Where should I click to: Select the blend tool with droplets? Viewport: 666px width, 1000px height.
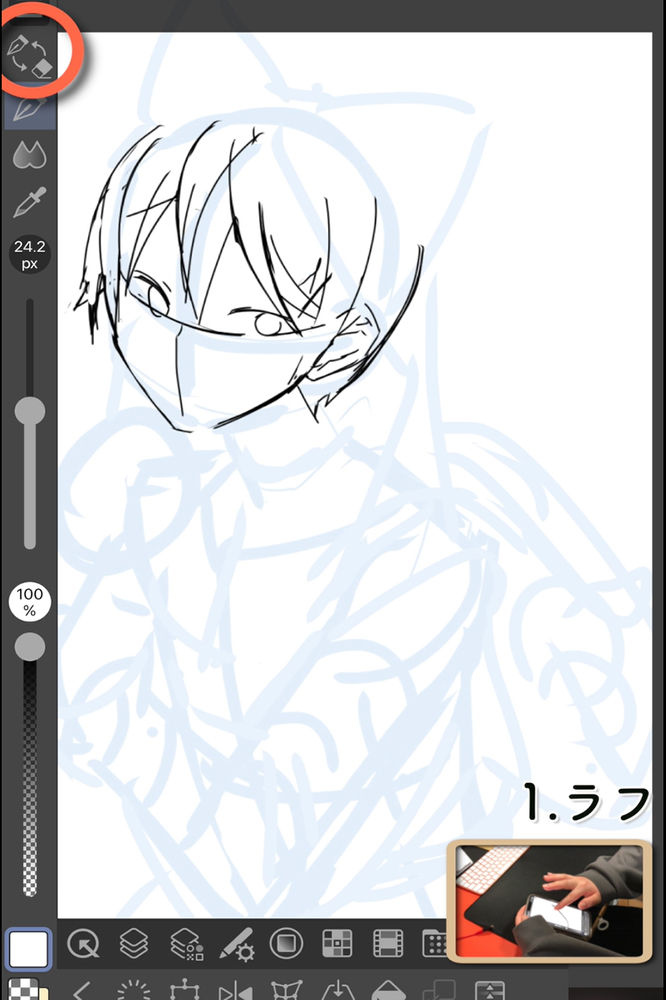tap(29, 155)
